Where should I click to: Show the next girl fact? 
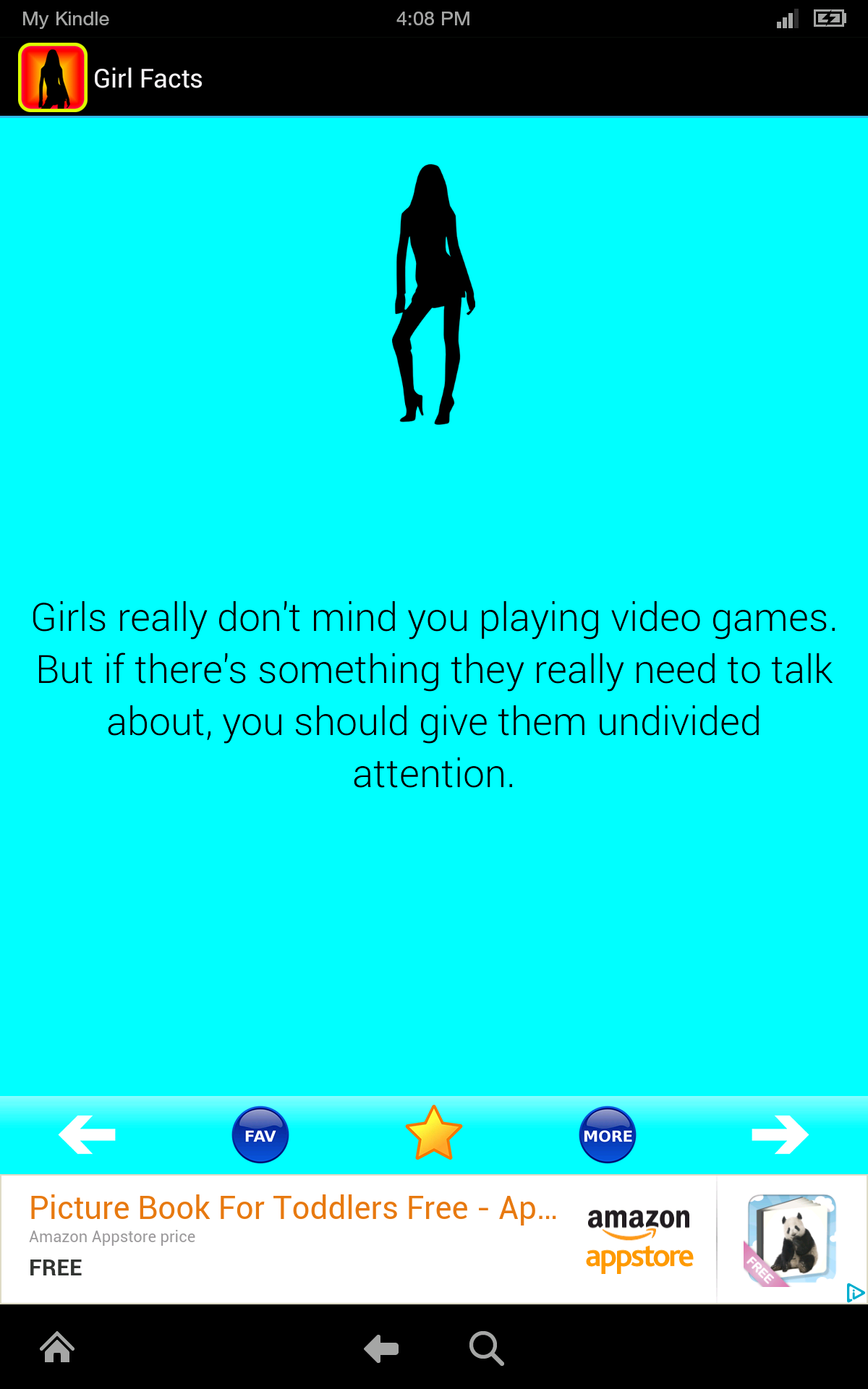point(780,1134)
